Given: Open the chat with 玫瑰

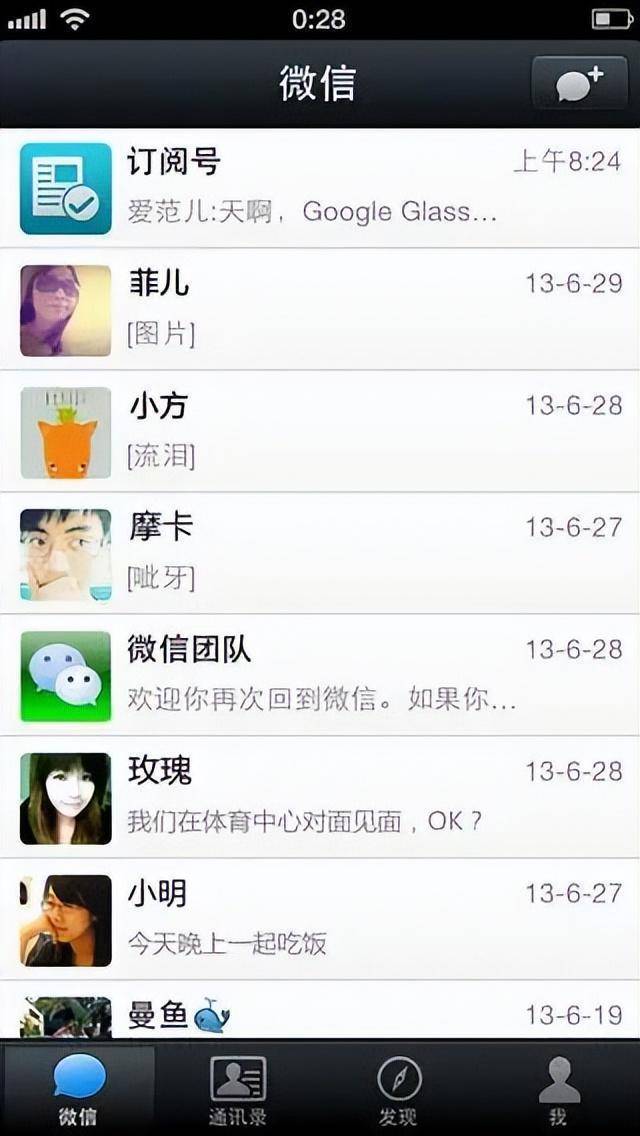Looking at the screenshot, I should (x=320, y=798).
